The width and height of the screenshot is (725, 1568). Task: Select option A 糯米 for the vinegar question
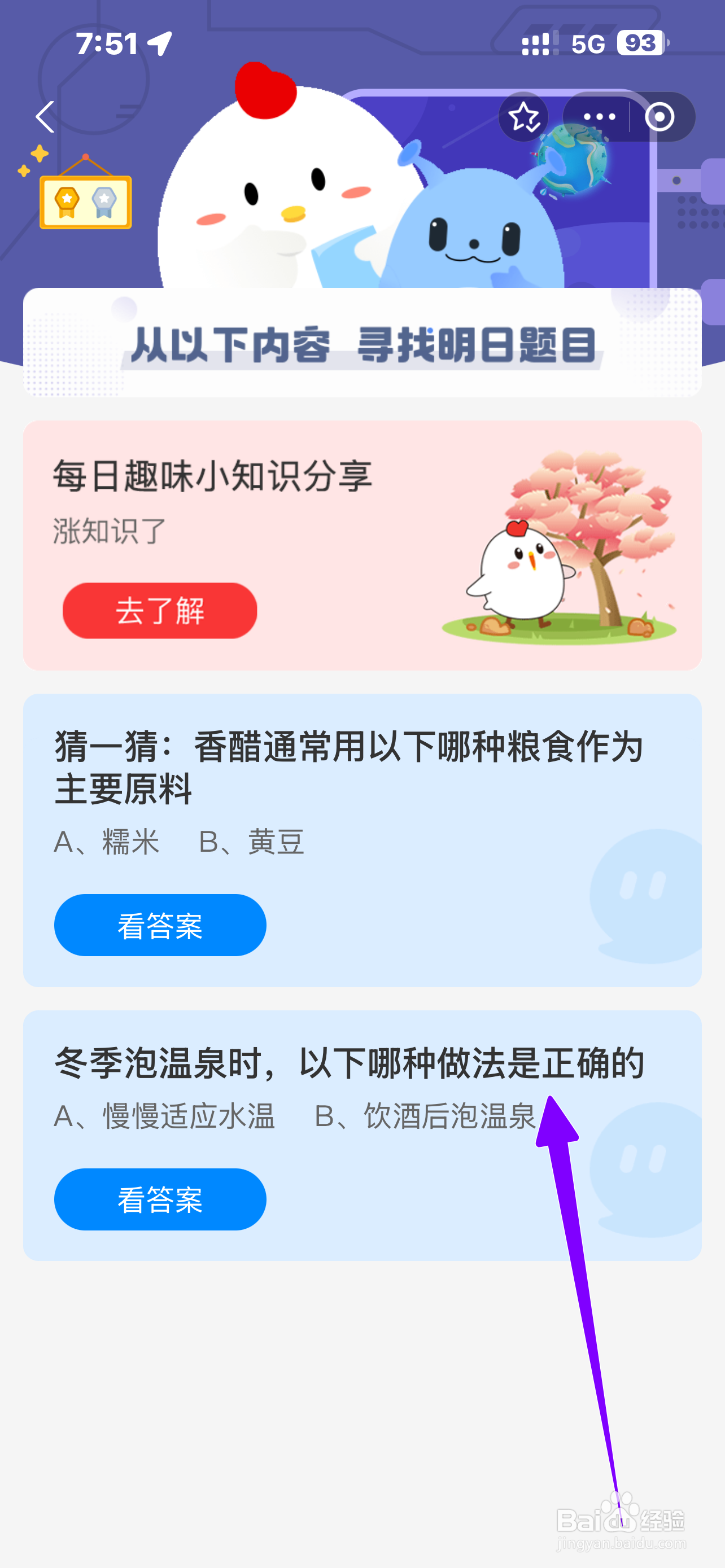point(108,842)
